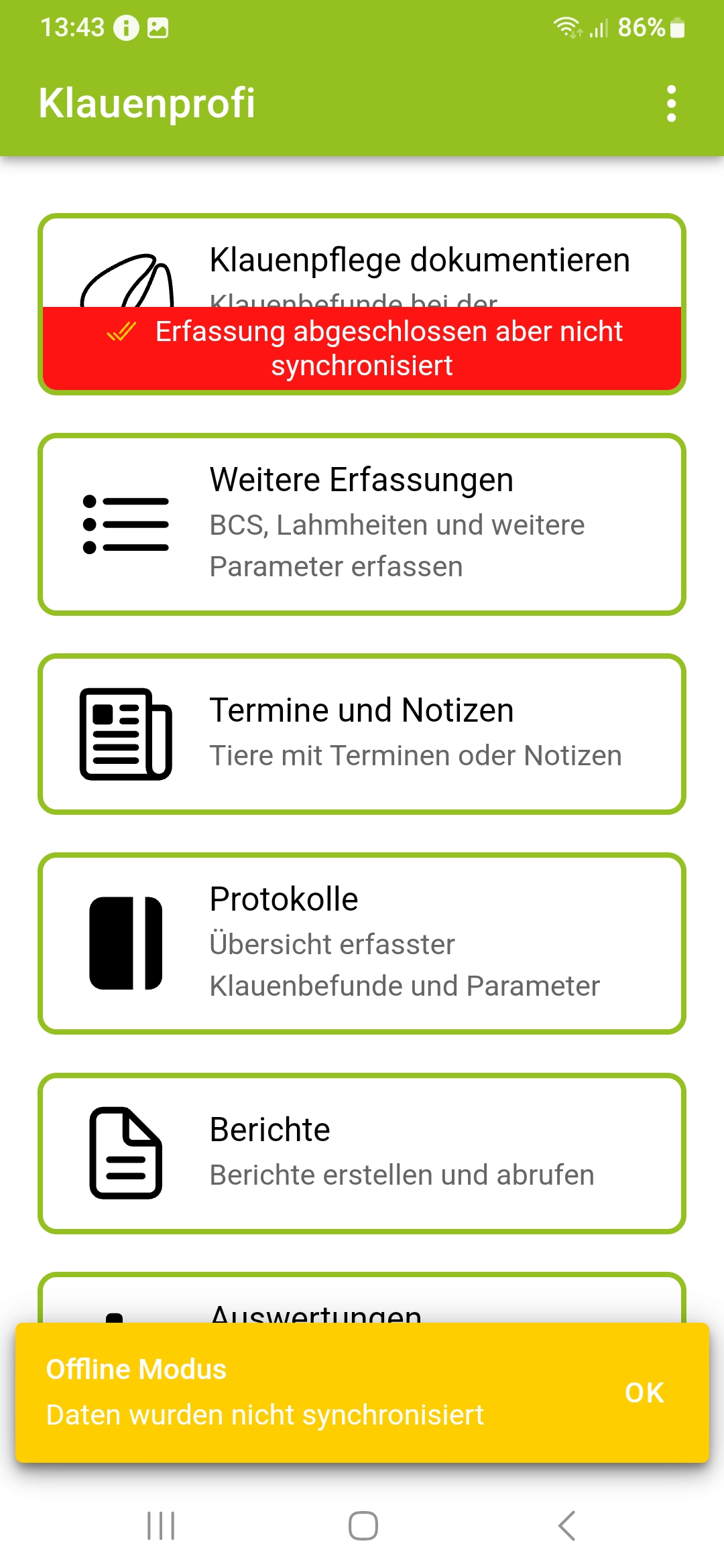
Task: Open the three-dot overflow menu
Action: pos(671,104)
